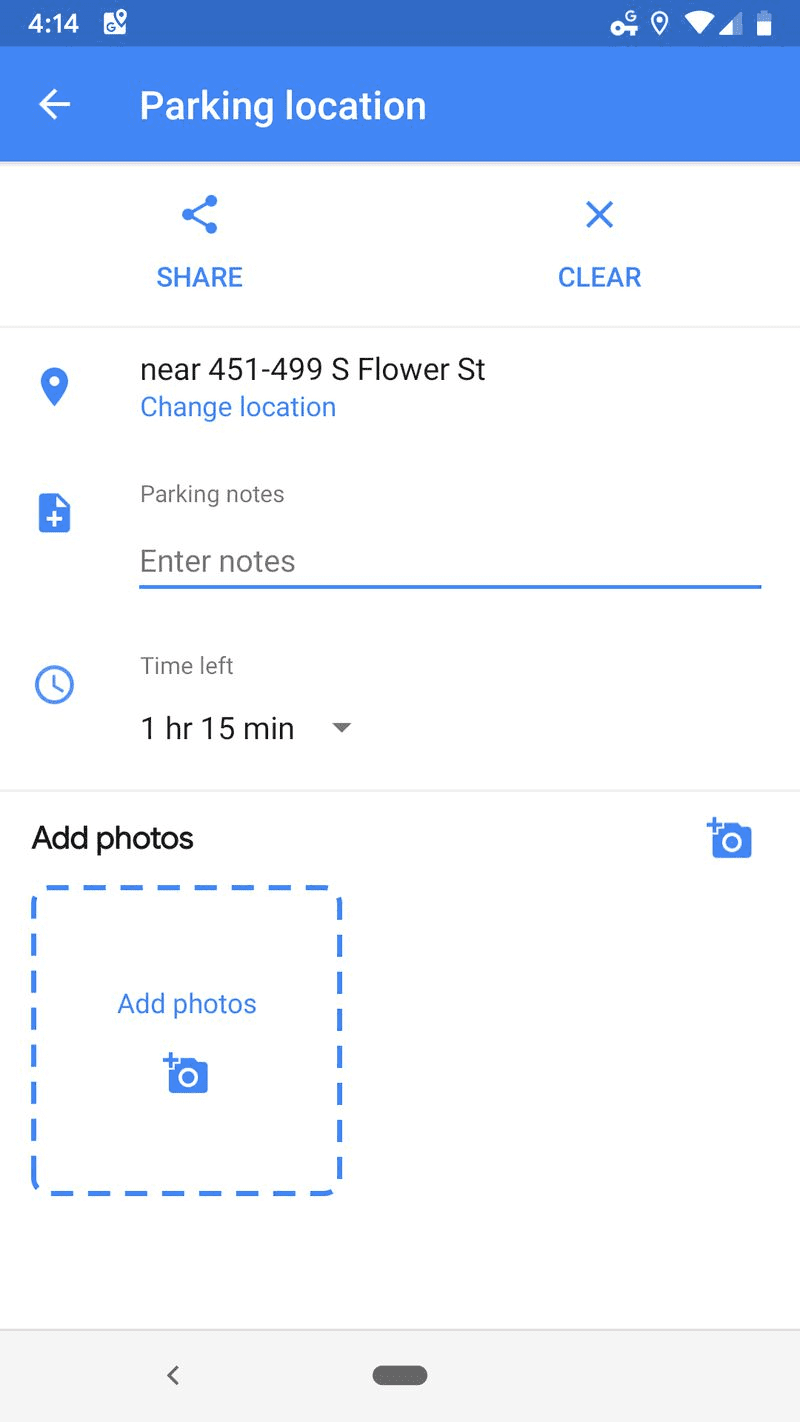Tap the camera icon beside Add photos heading

(x=729, y=838)
